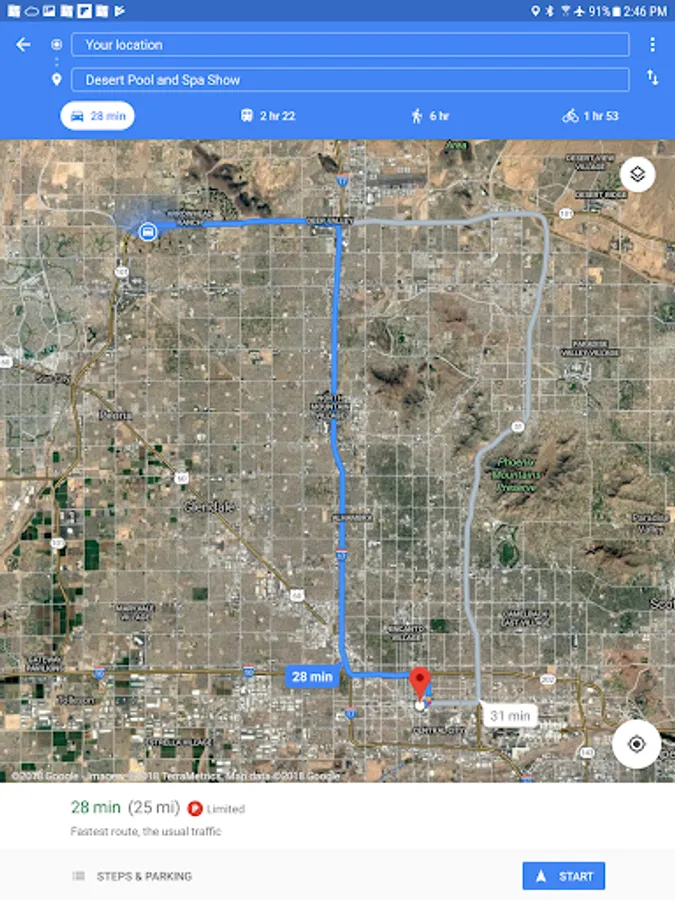
Task: Go back using the arrow icon
Action: [24, 45]
